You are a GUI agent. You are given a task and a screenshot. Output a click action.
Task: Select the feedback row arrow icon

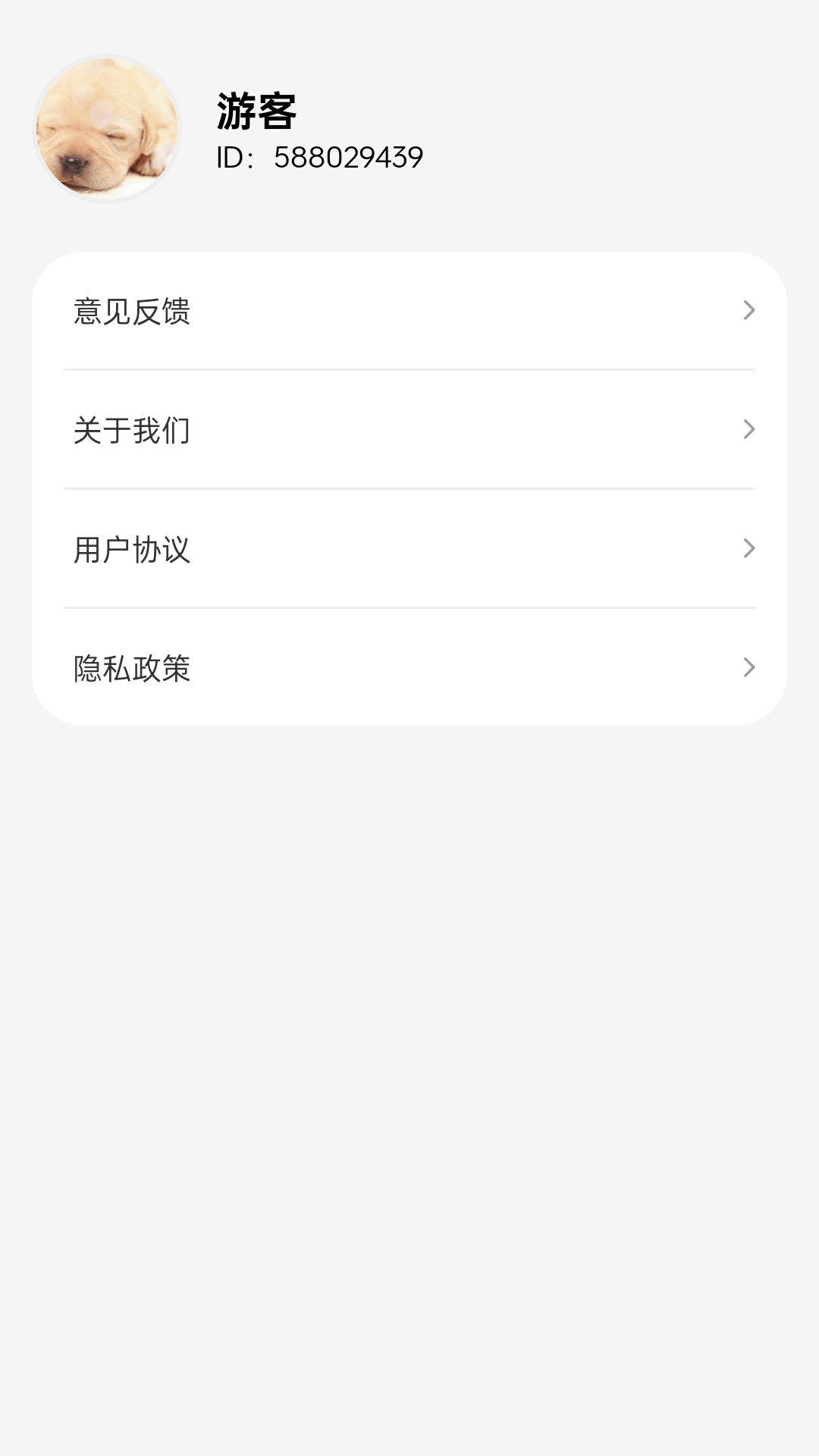pyautogui.click(x=749, y=309)
